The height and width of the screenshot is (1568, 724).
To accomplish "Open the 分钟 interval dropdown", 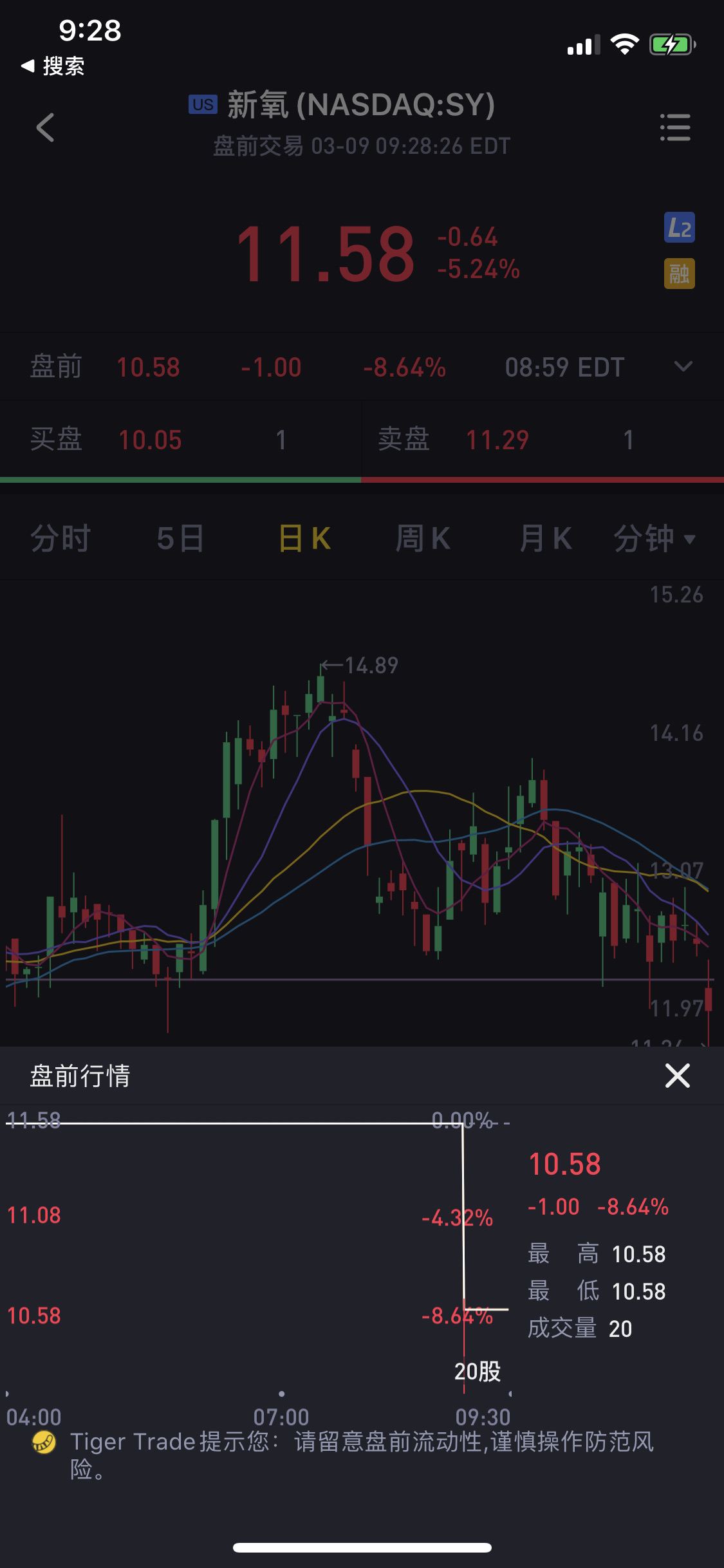I will [x=654, y=538].
